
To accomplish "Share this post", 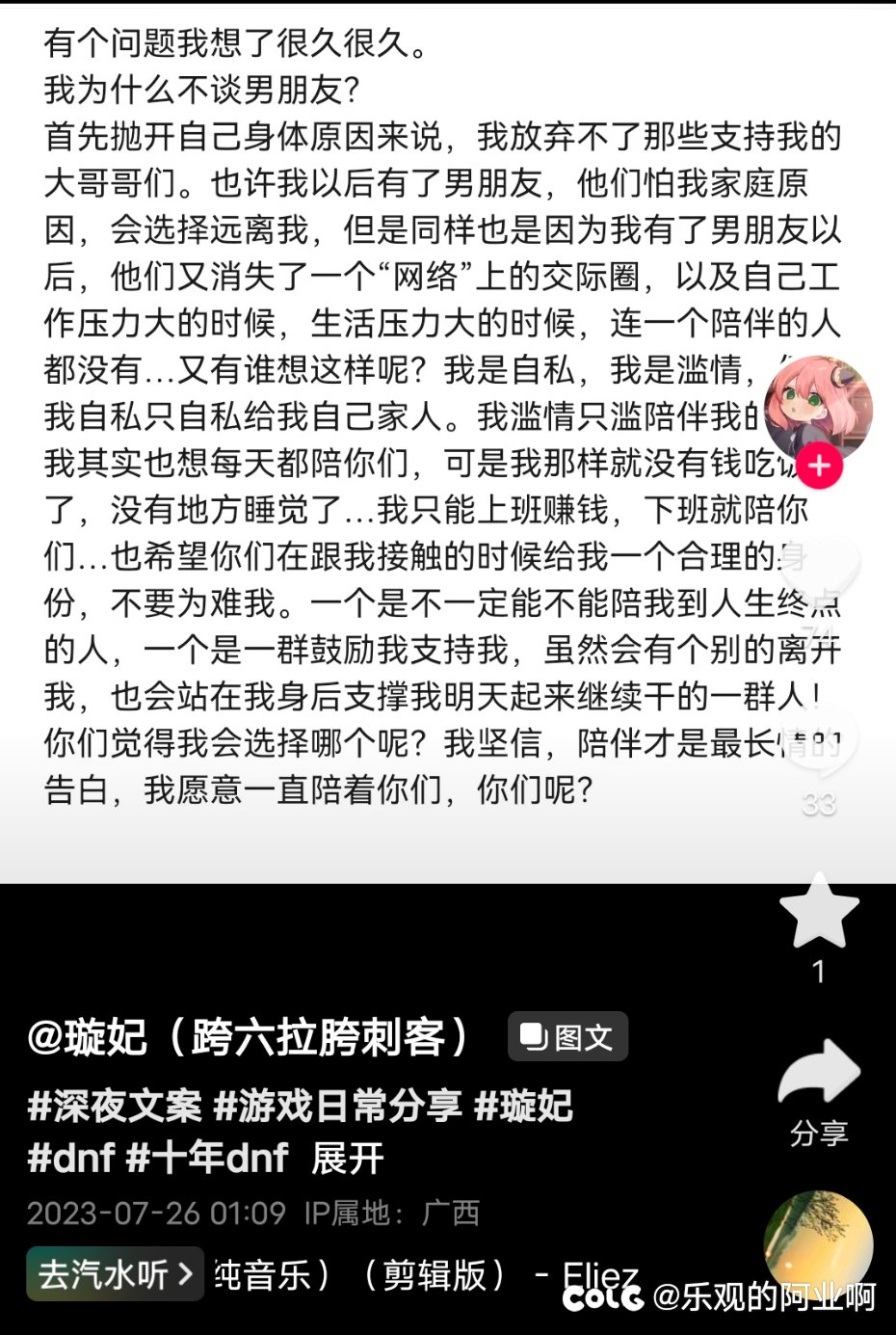I will [818, 1074].
